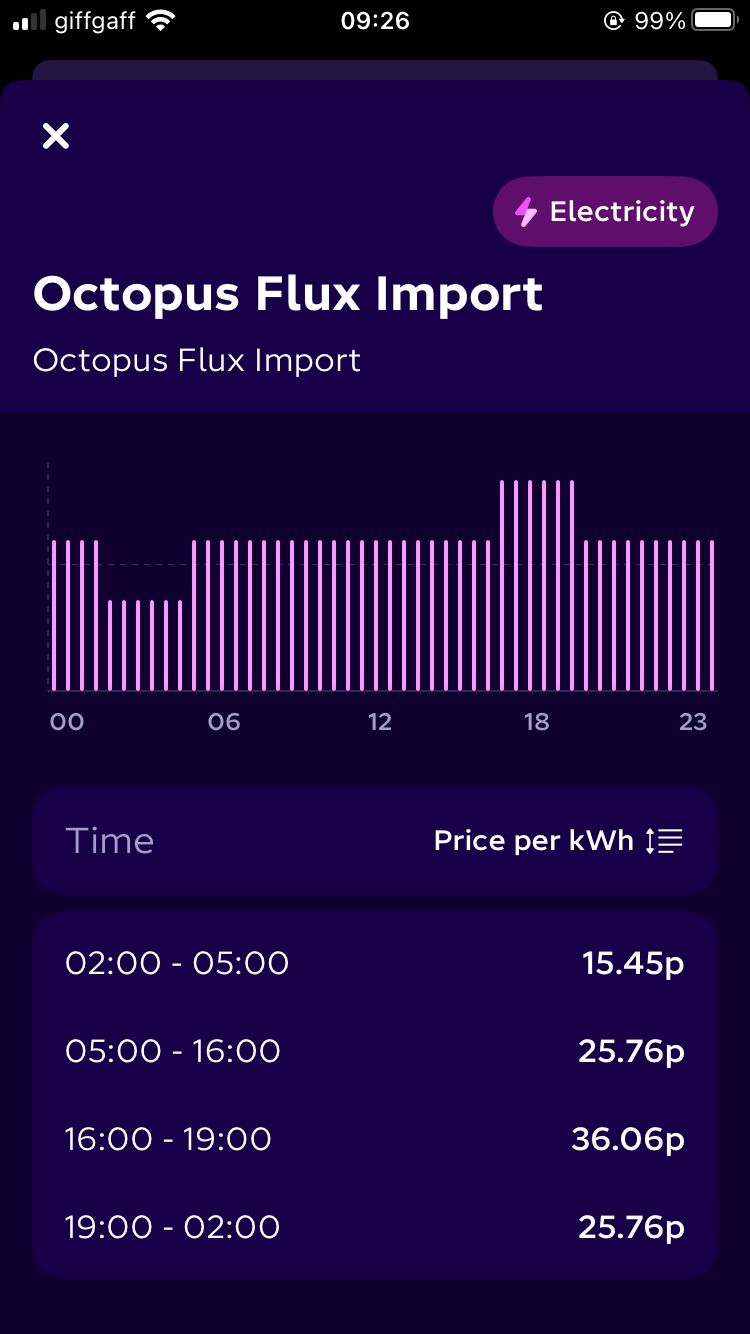Image resolution: width=750 pixels, height=1334 pixels.
Task: Select the Price per kWh column header
Action: 536,841
